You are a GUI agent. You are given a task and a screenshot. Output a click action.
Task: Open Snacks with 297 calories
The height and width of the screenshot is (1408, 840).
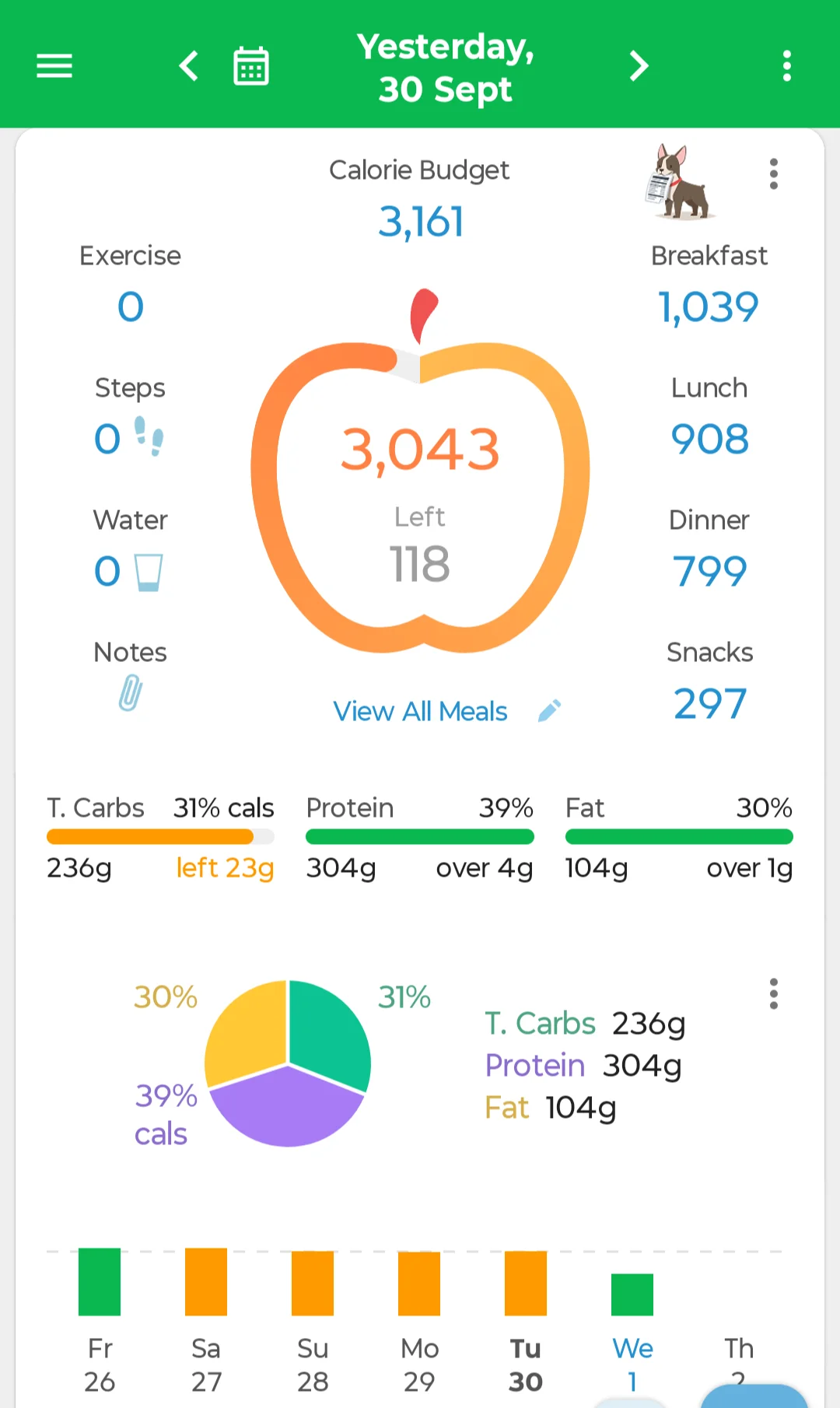tap(709, 681)
